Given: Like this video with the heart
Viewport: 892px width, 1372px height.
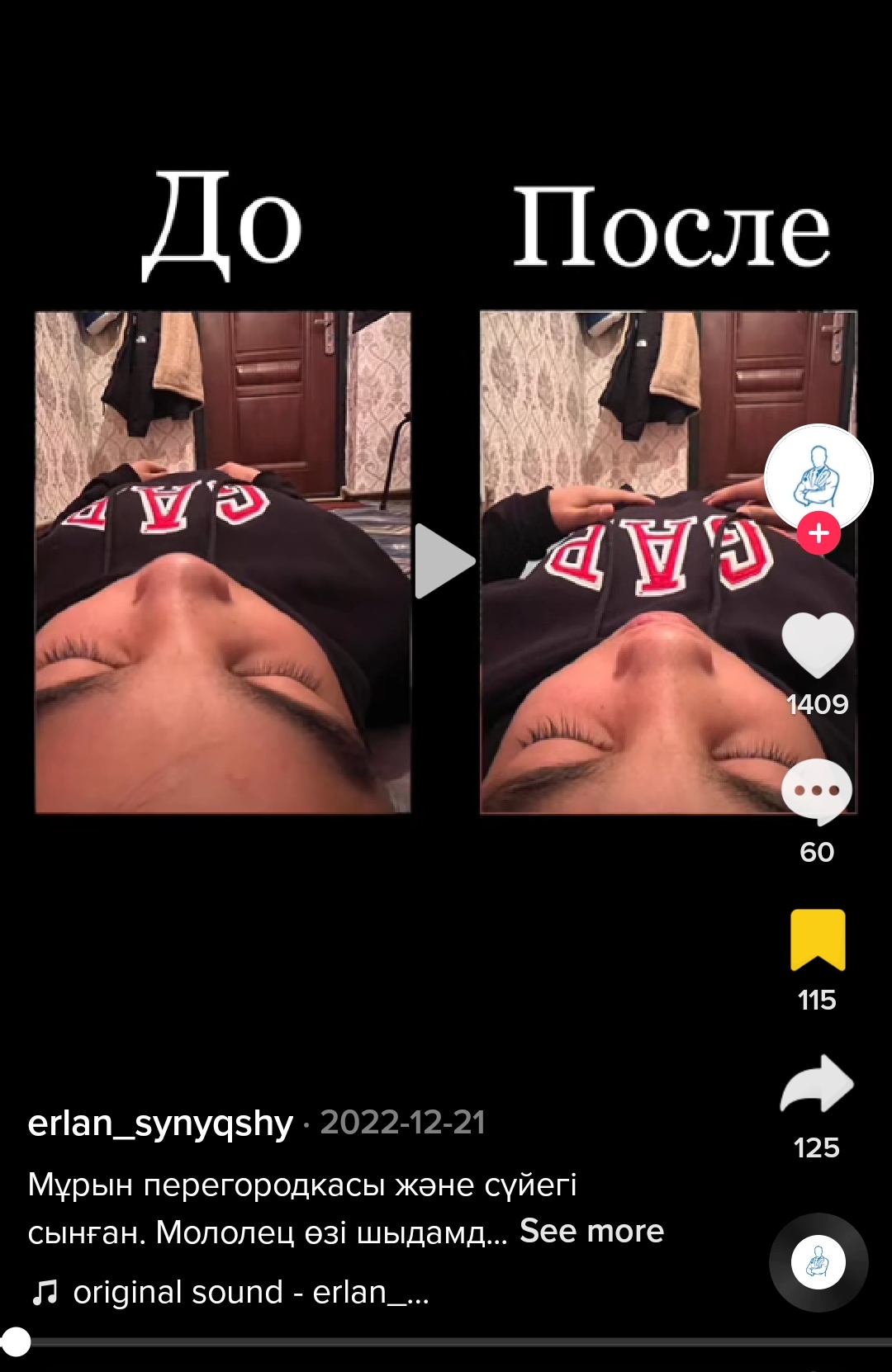Looking at the screenshot, I should (817, 645).
